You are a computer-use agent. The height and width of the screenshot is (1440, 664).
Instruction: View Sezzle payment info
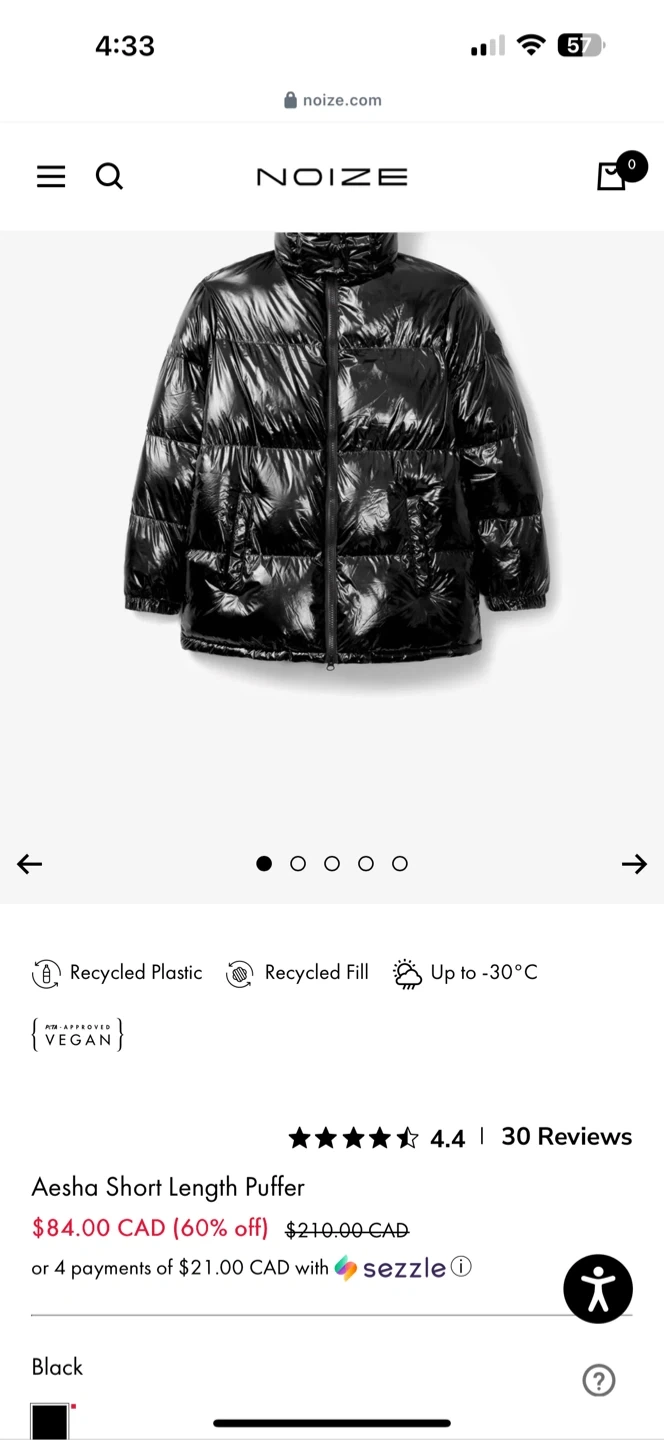click(461, 1267)
